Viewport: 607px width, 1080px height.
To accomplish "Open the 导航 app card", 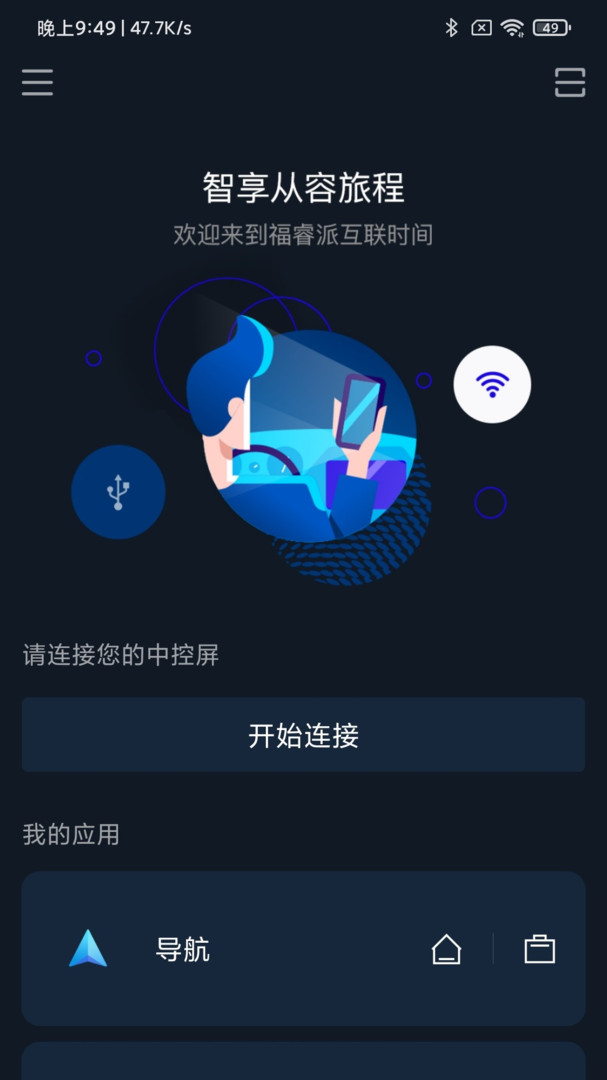I will click(x=182, y=948).
